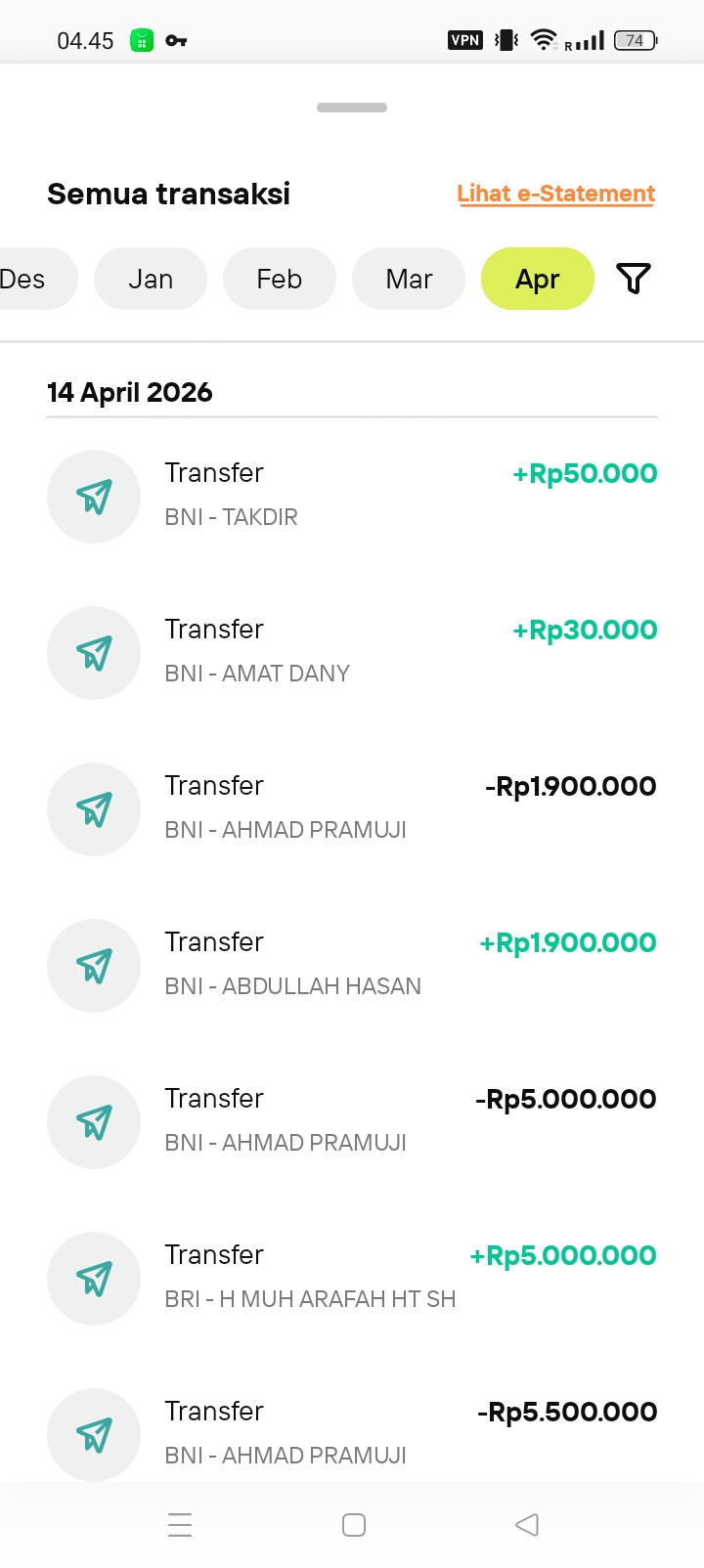
Task: Show transactions for Feb
Action: pyautogui.click(x=280, y=279)
